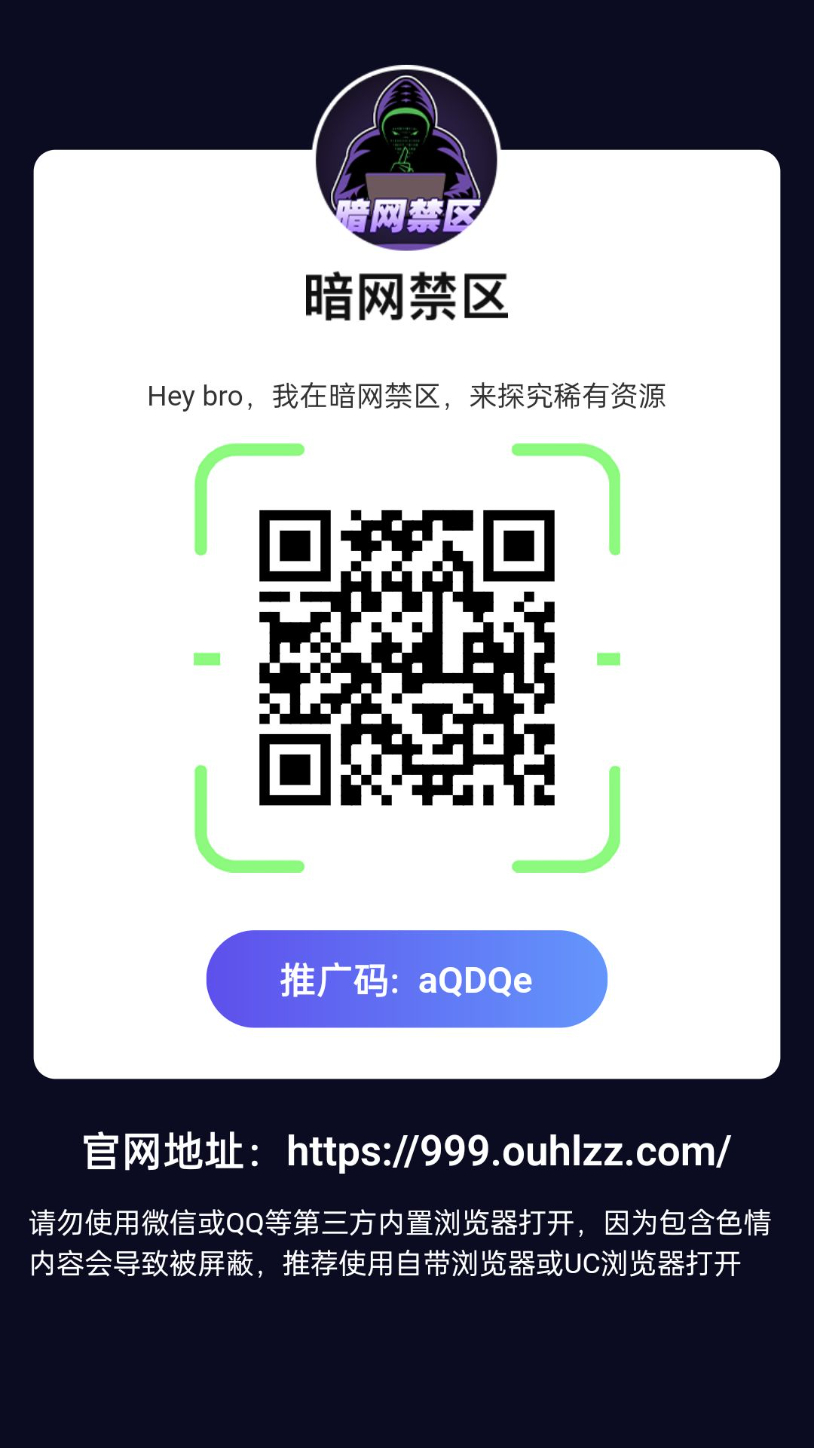Click the right green edge marker beside QR code

coord(610,657)
